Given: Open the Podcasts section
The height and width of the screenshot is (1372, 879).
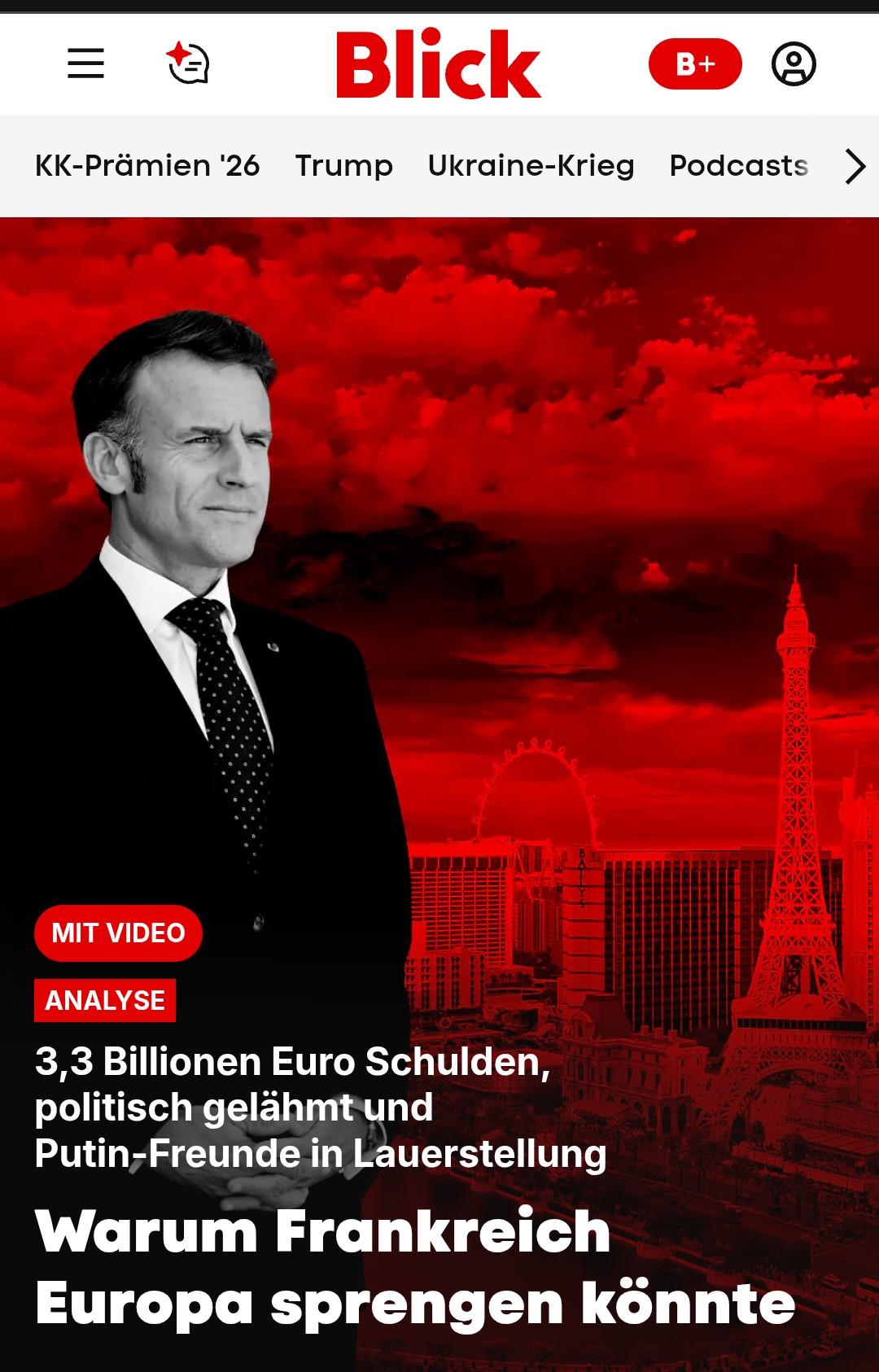Looking at the screenshot, I should click(738, 166).
